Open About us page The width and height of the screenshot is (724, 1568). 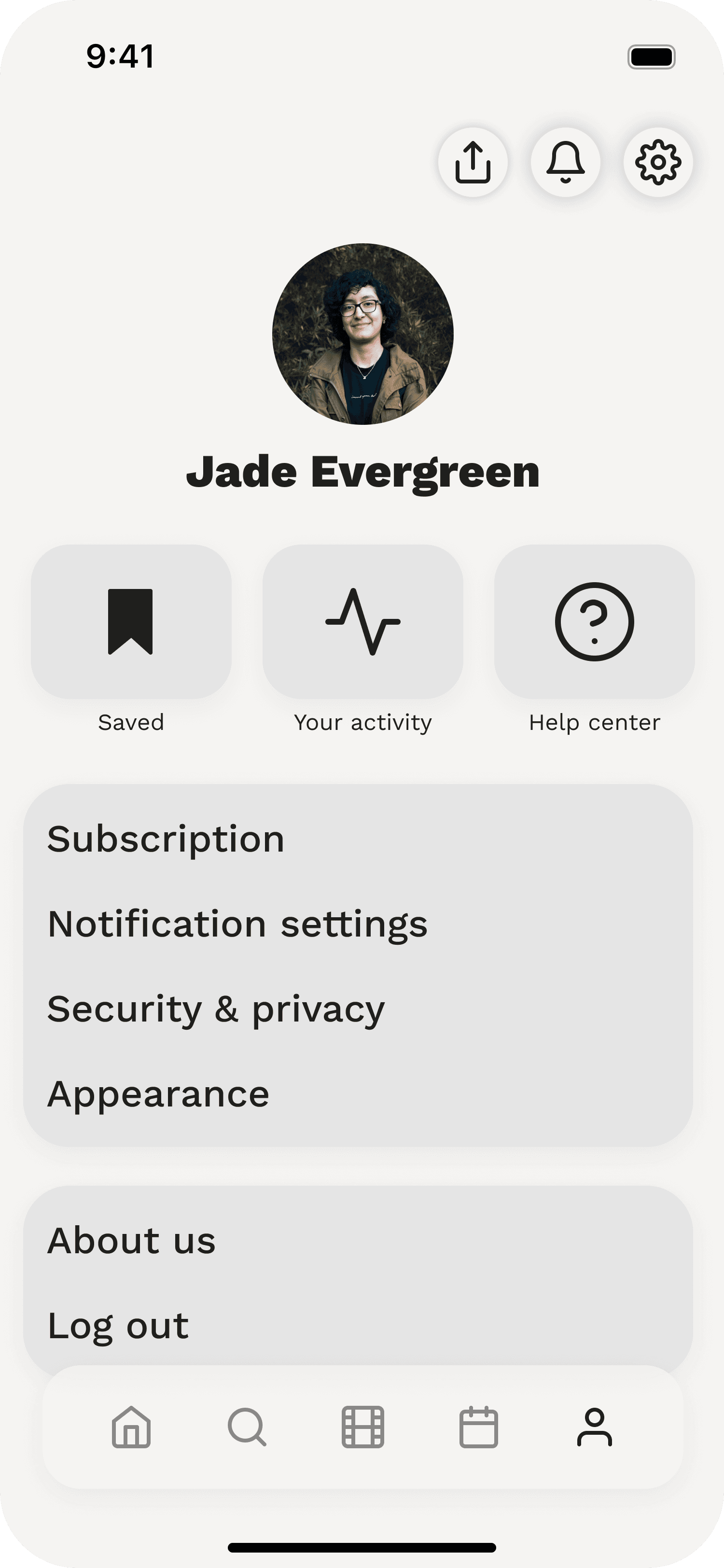point(131,1241)
